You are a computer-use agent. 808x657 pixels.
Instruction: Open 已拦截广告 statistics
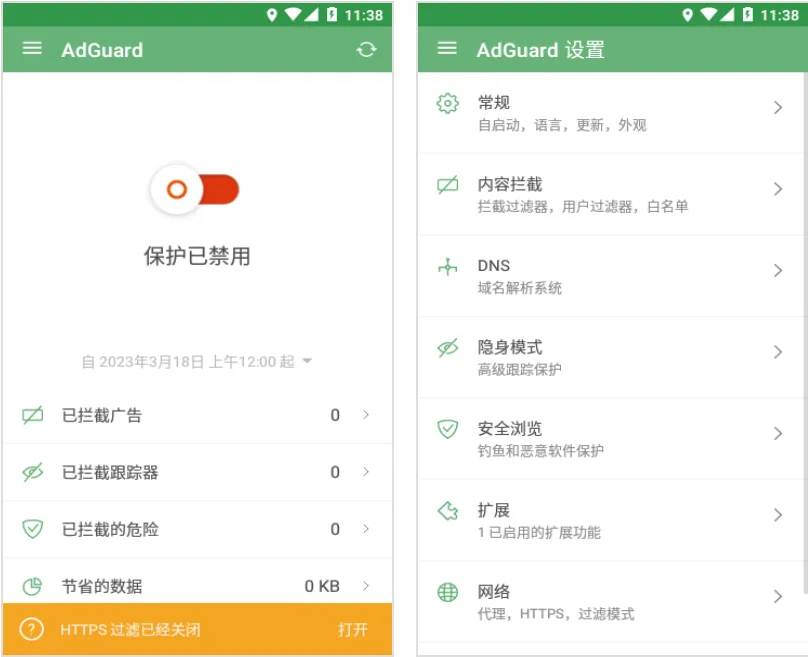click(197, 415)
